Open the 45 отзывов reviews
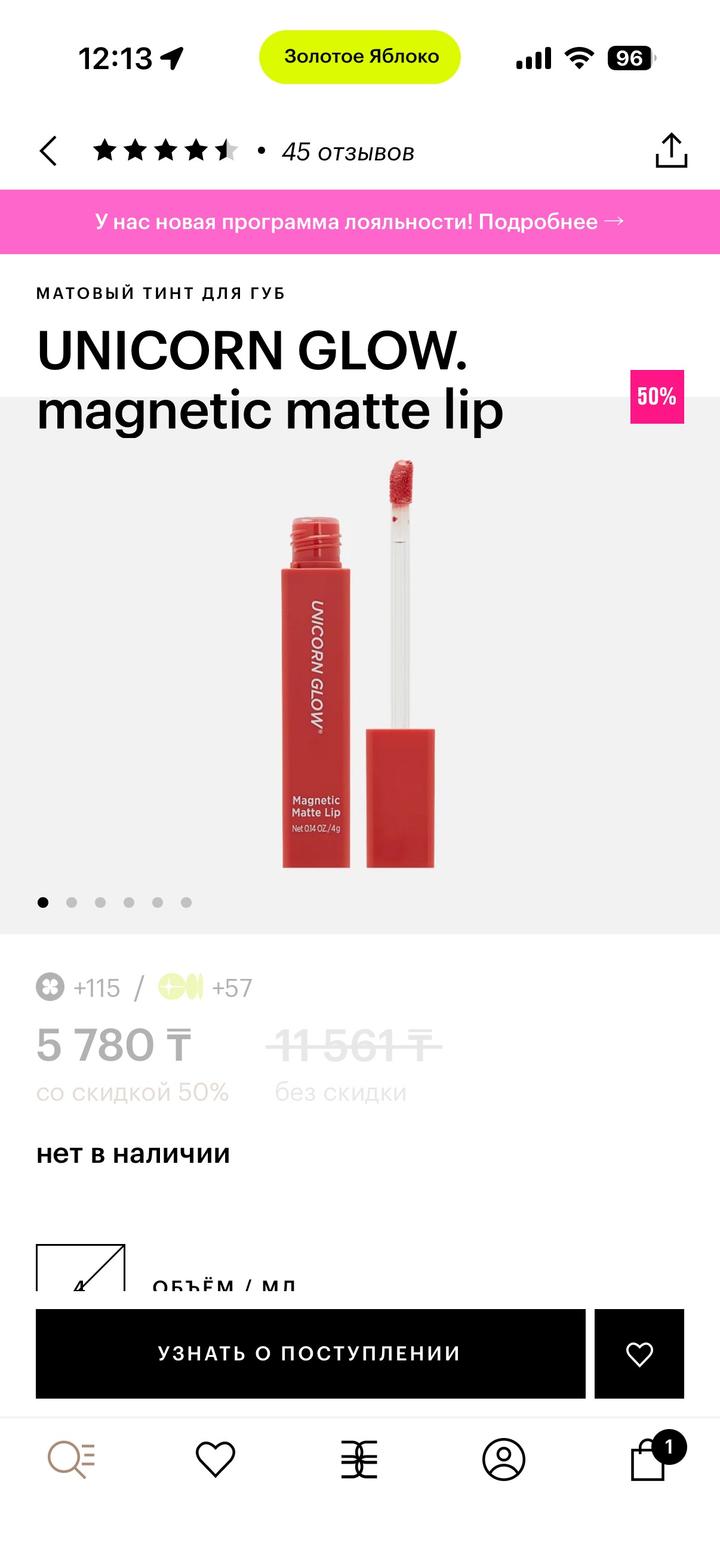Image resolution: width=720 pixels, height=1565 pixels. coord(347,152)
